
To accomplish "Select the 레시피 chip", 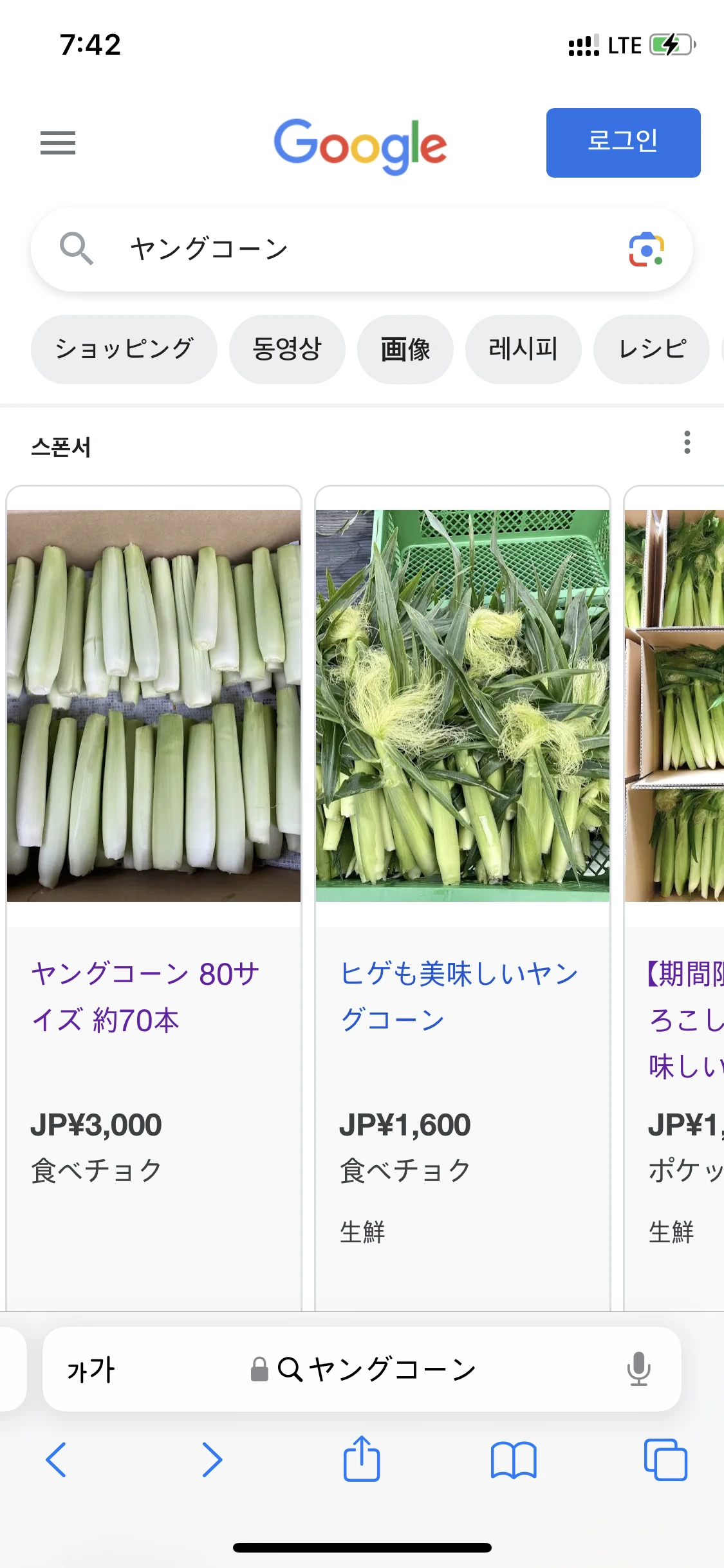I will coord(523,350).
